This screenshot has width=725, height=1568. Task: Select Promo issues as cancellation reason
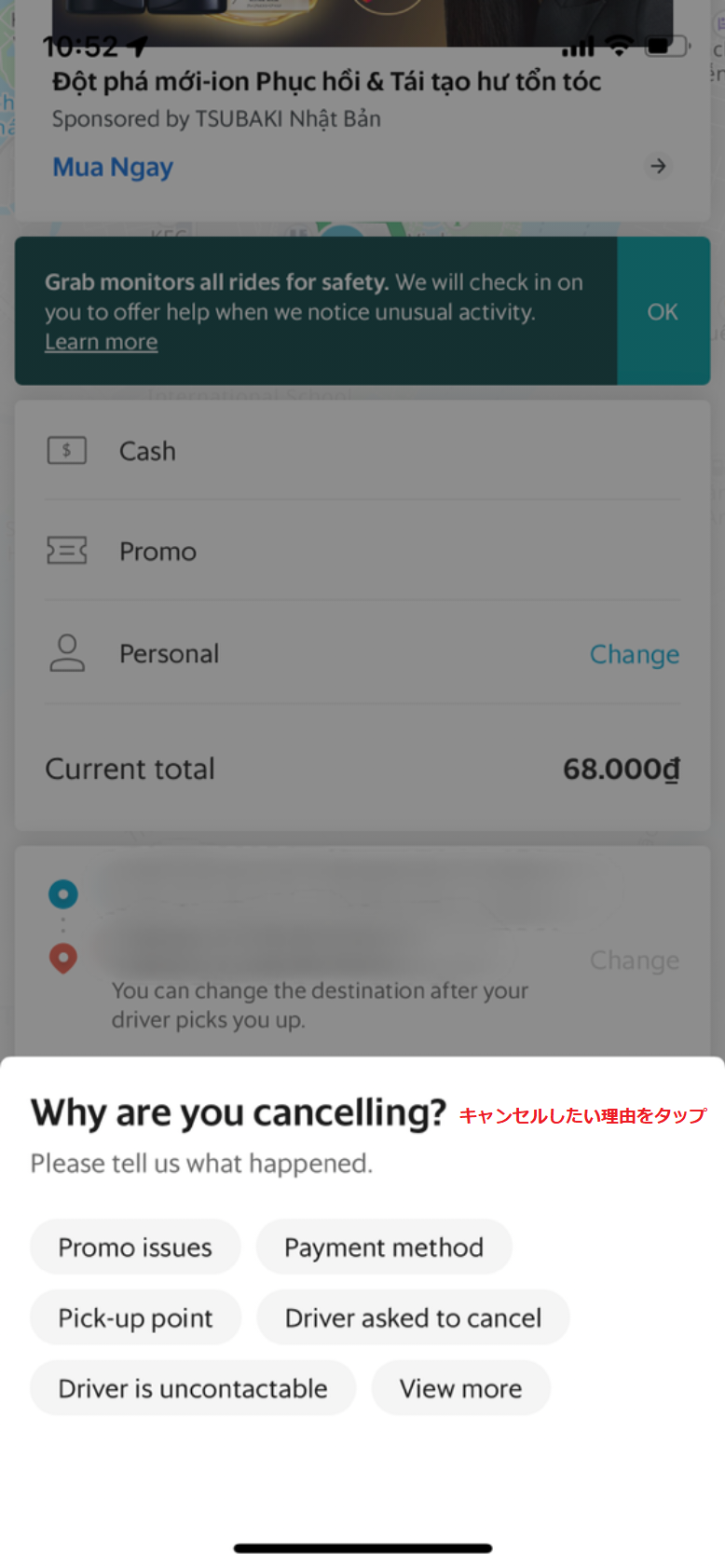[135, 1247]
